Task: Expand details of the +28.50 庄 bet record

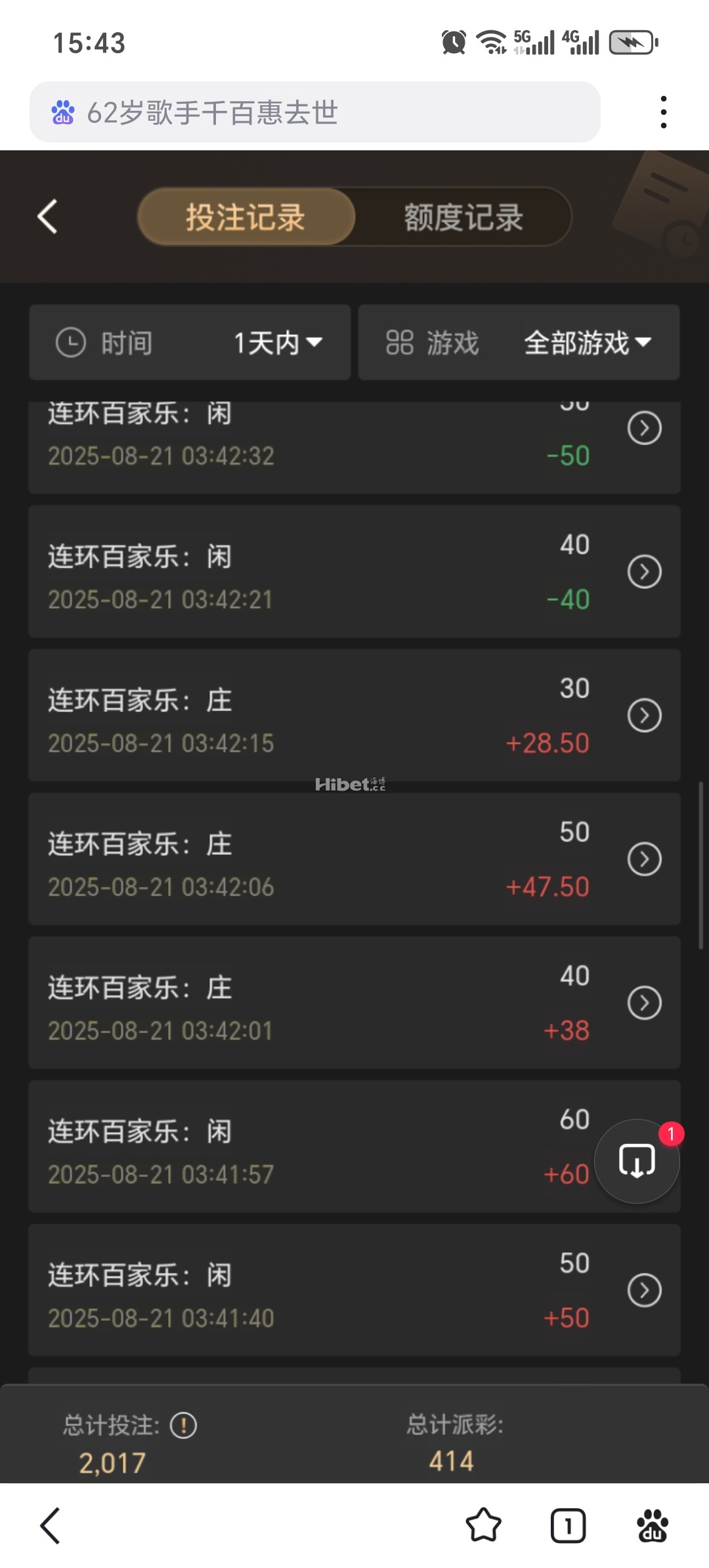Action: 645,716
